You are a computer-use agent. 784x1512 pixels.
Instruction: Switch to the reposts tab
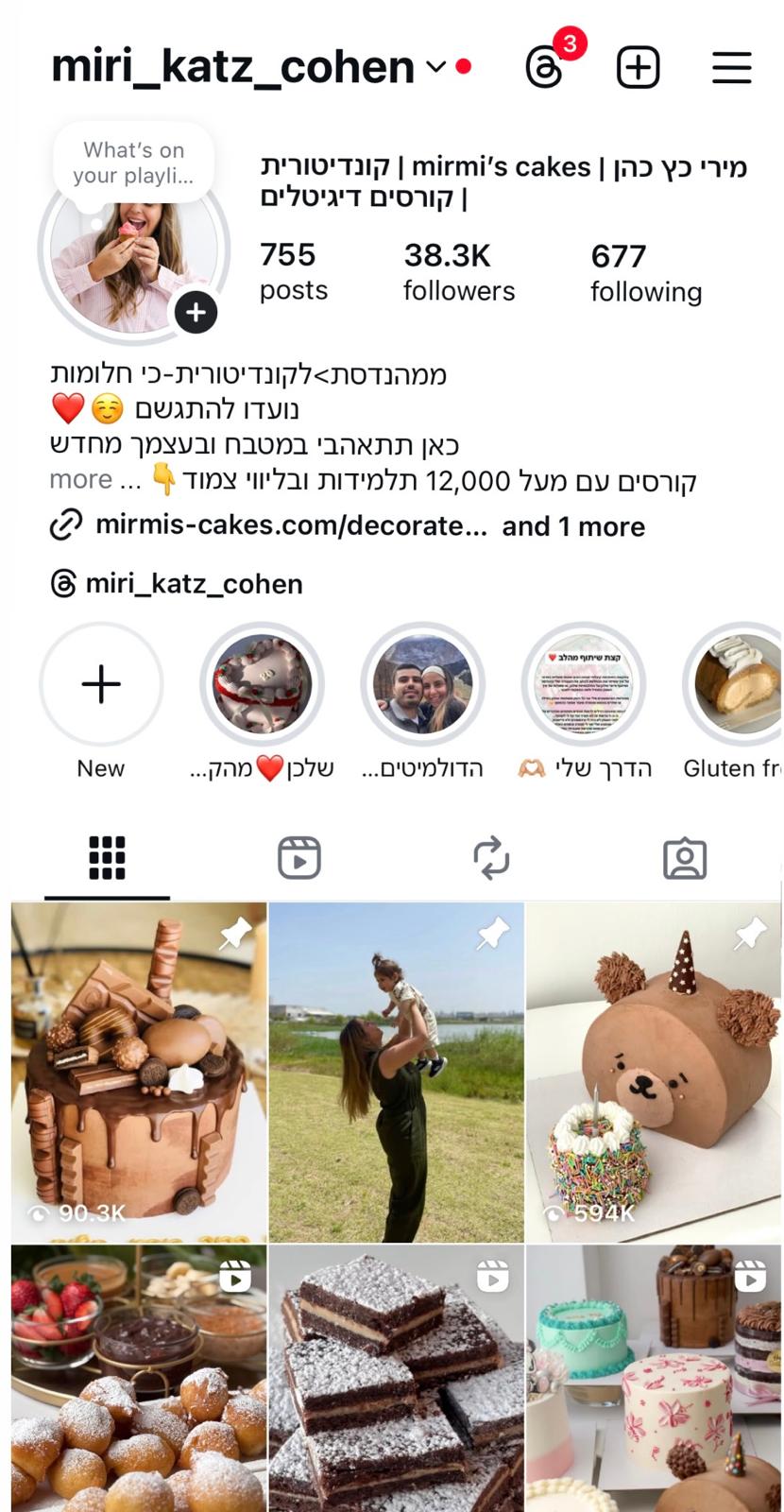tap(491, 858)
